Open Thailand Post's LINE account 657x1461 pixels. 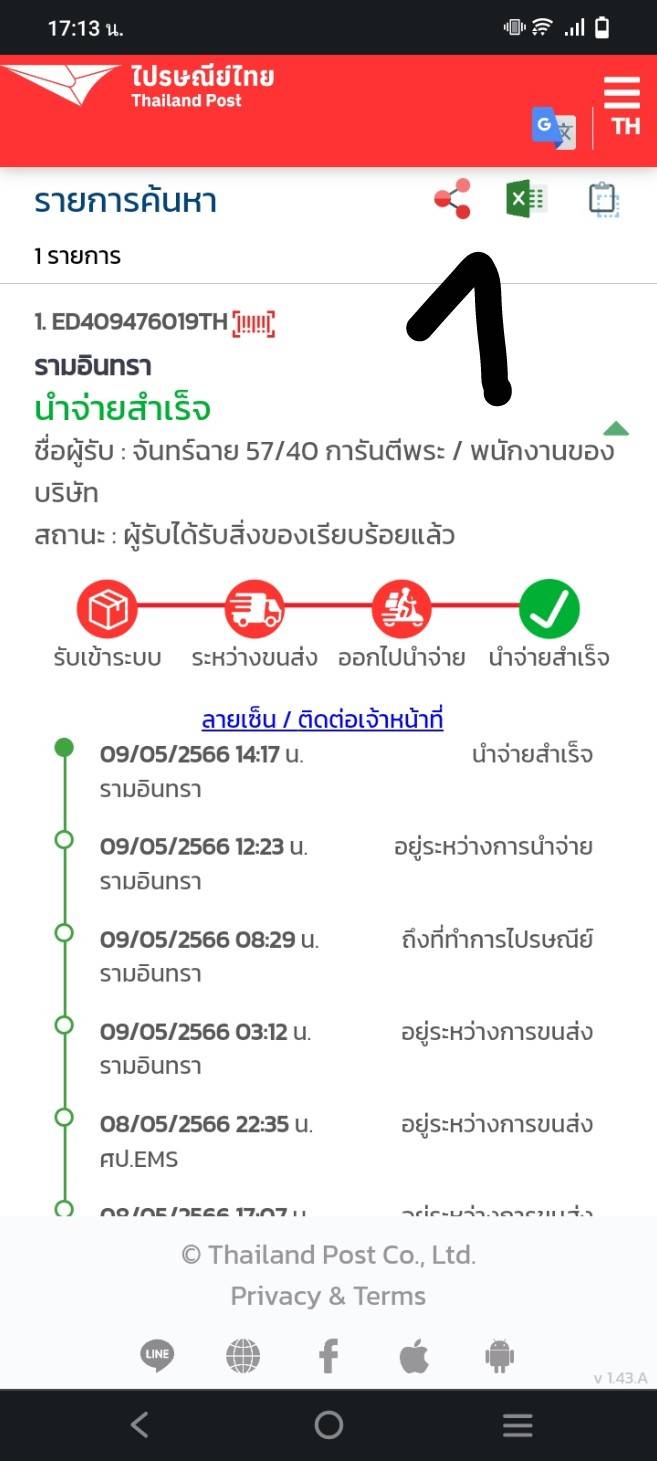(x=157, y=1356)
